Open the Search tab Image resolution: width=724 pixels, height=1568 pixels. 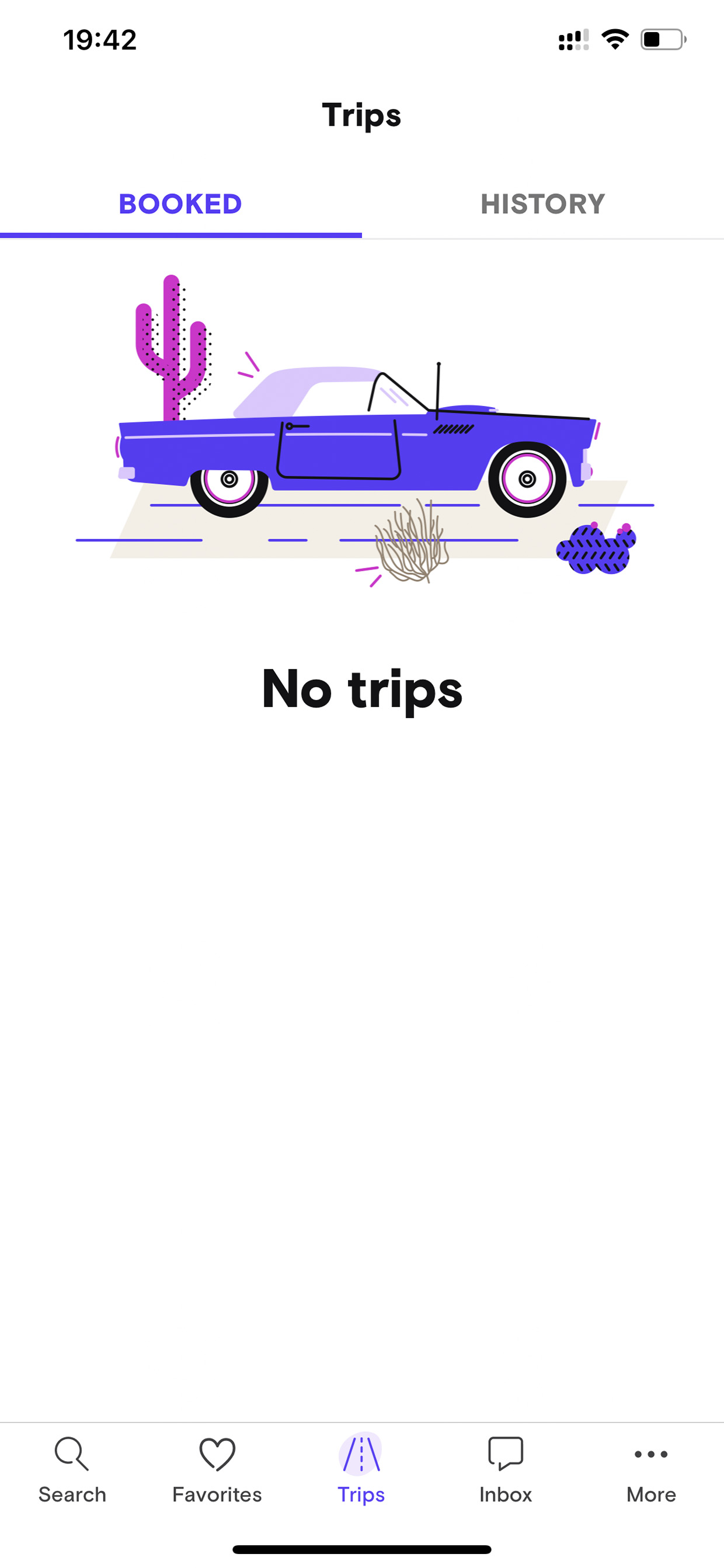[72, 1469]
